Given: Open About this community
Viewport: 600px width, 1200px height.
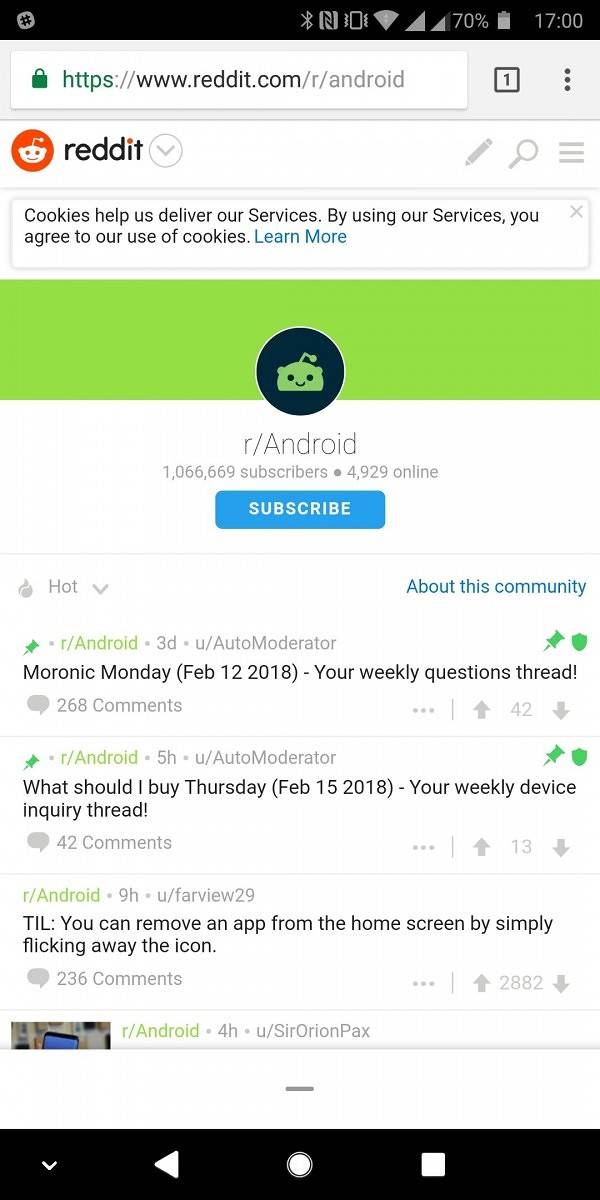Looking at the screenshot, I should point(496,587).
